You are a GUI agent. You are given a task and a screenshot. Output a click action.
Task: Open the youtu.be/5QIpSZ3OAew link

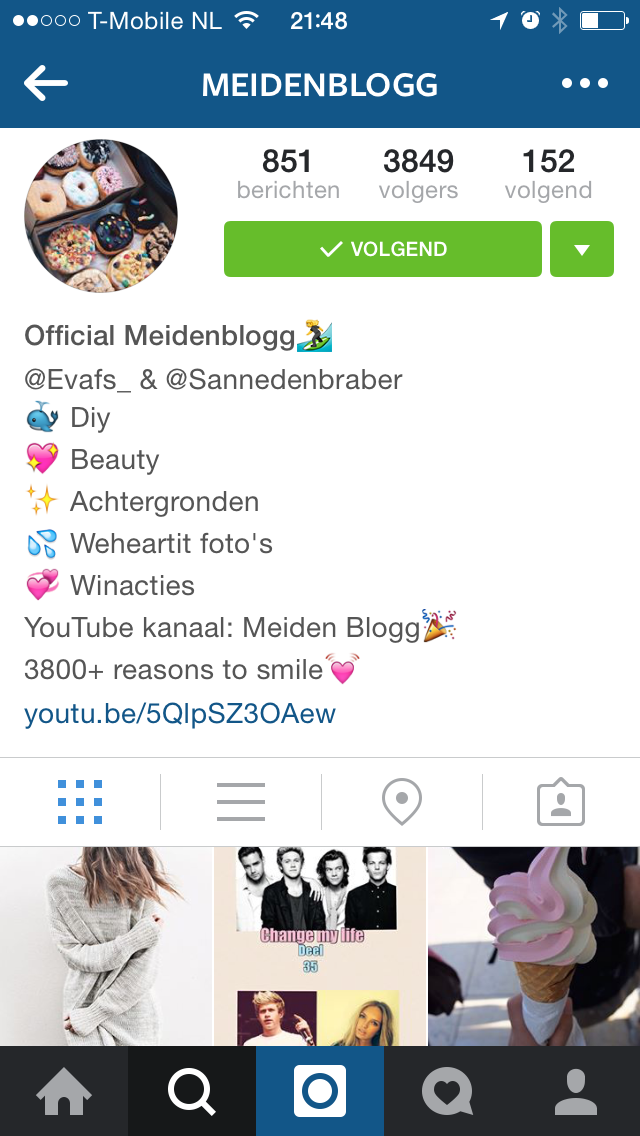tap(180, 714)
